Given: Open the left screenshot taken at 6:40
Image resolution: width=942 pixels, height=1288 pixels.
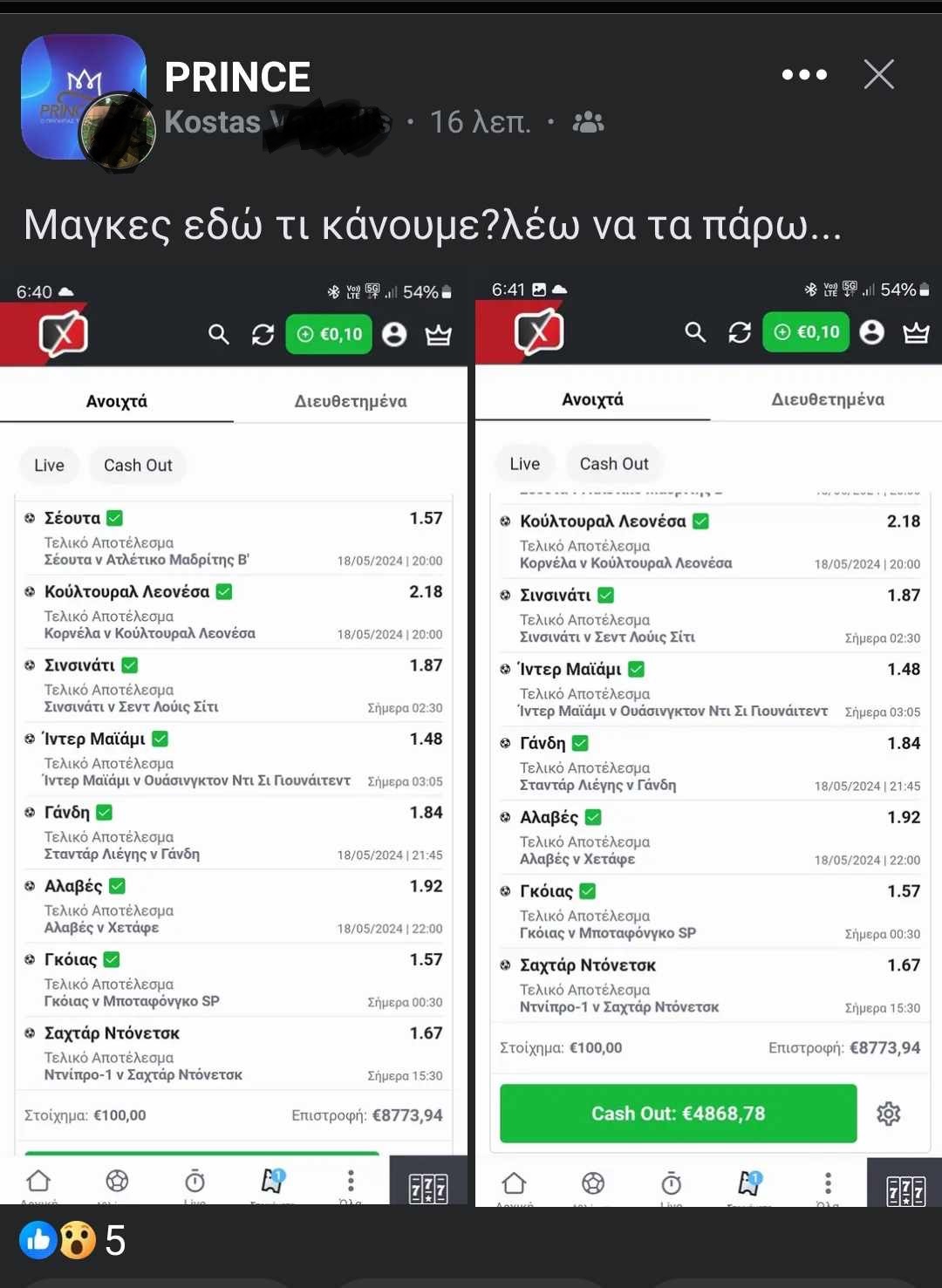Looking at the screenshot, I should [x=234, y=741].
